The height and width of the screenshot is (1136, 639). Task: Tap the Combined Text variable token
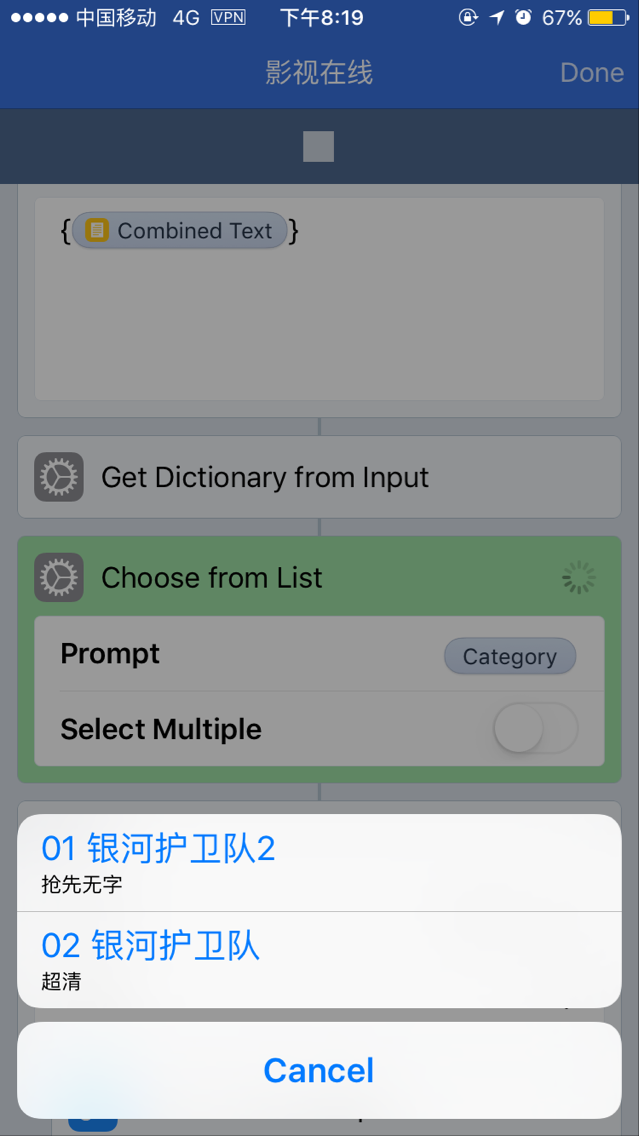click(x=180, y=230)
